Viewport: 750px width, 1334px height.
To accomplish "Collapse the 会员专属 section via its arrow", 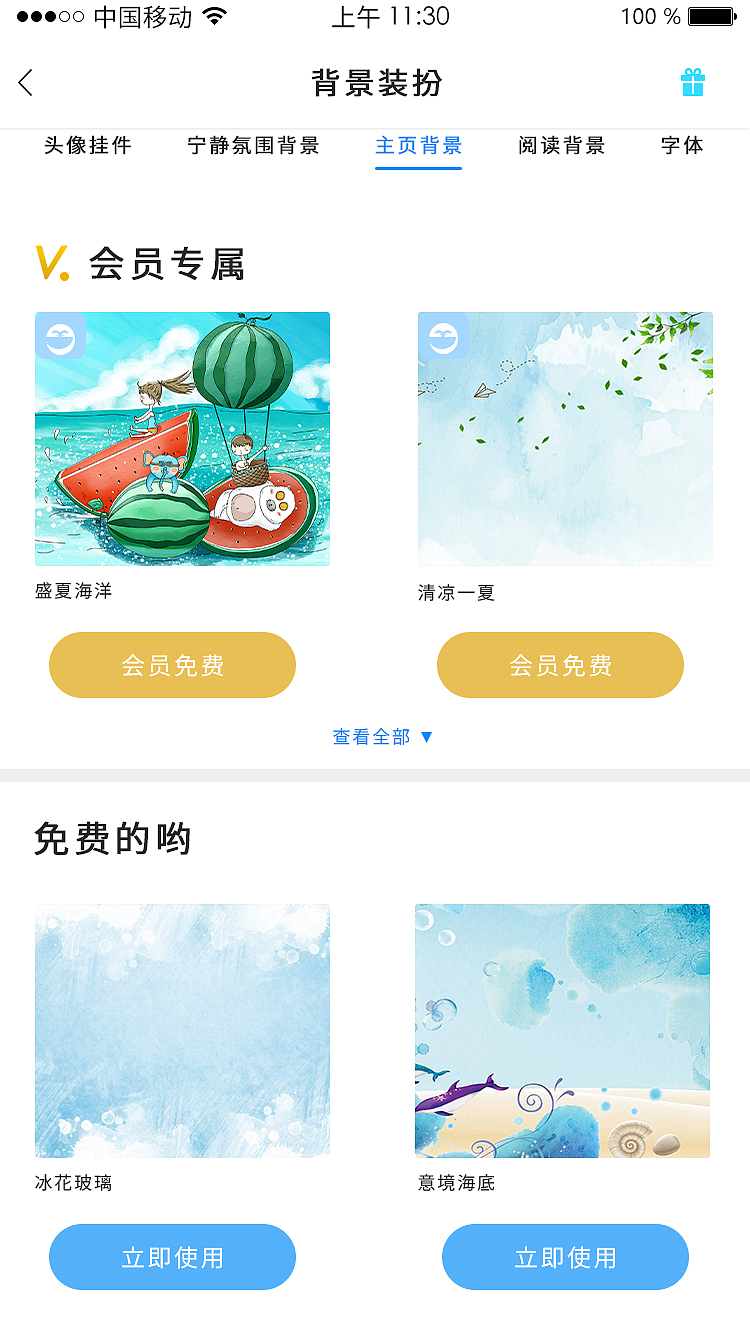I will pos(426,736).
